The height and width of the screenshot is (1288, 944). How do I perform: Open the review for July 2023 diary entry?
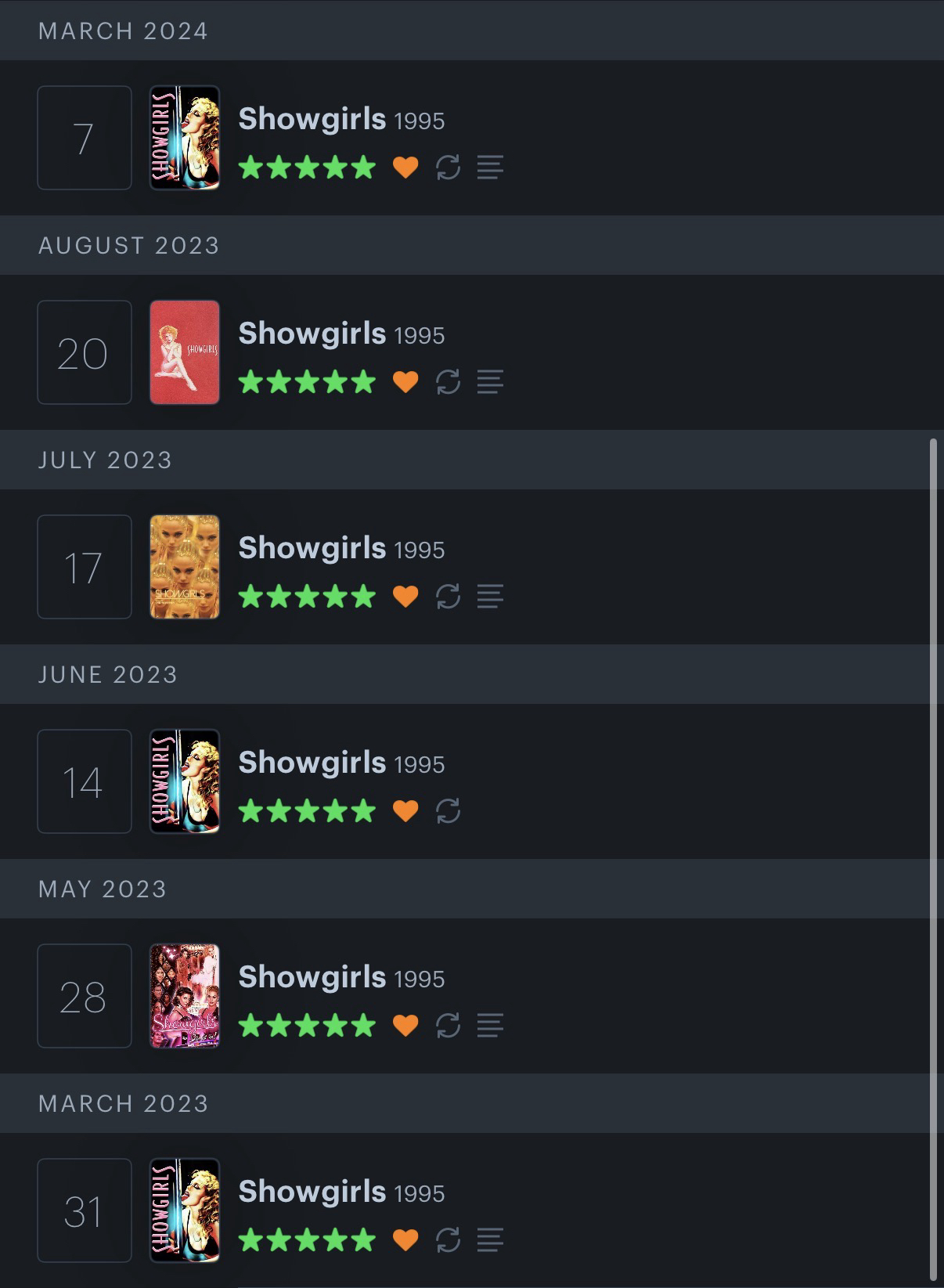tap(490, 597)
